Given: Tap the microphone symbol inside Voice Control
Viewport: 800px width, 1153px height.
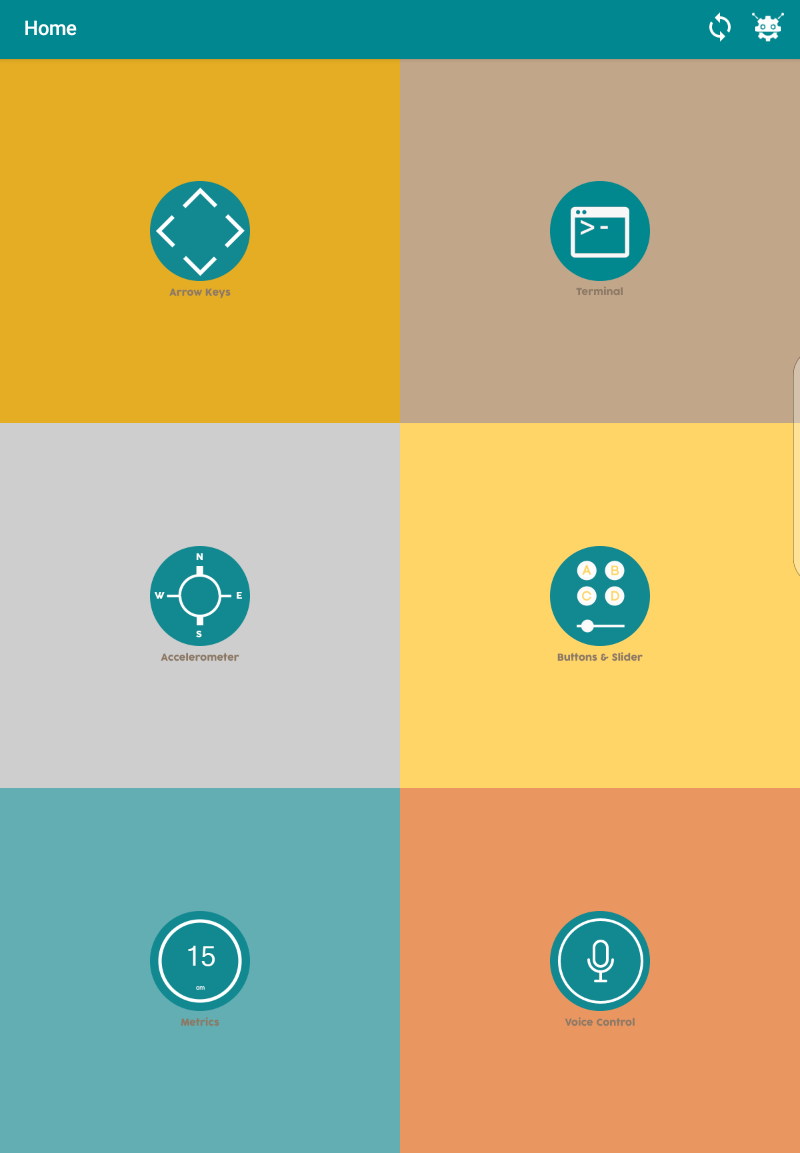Looking at the screenshot, I should (600, 958).
